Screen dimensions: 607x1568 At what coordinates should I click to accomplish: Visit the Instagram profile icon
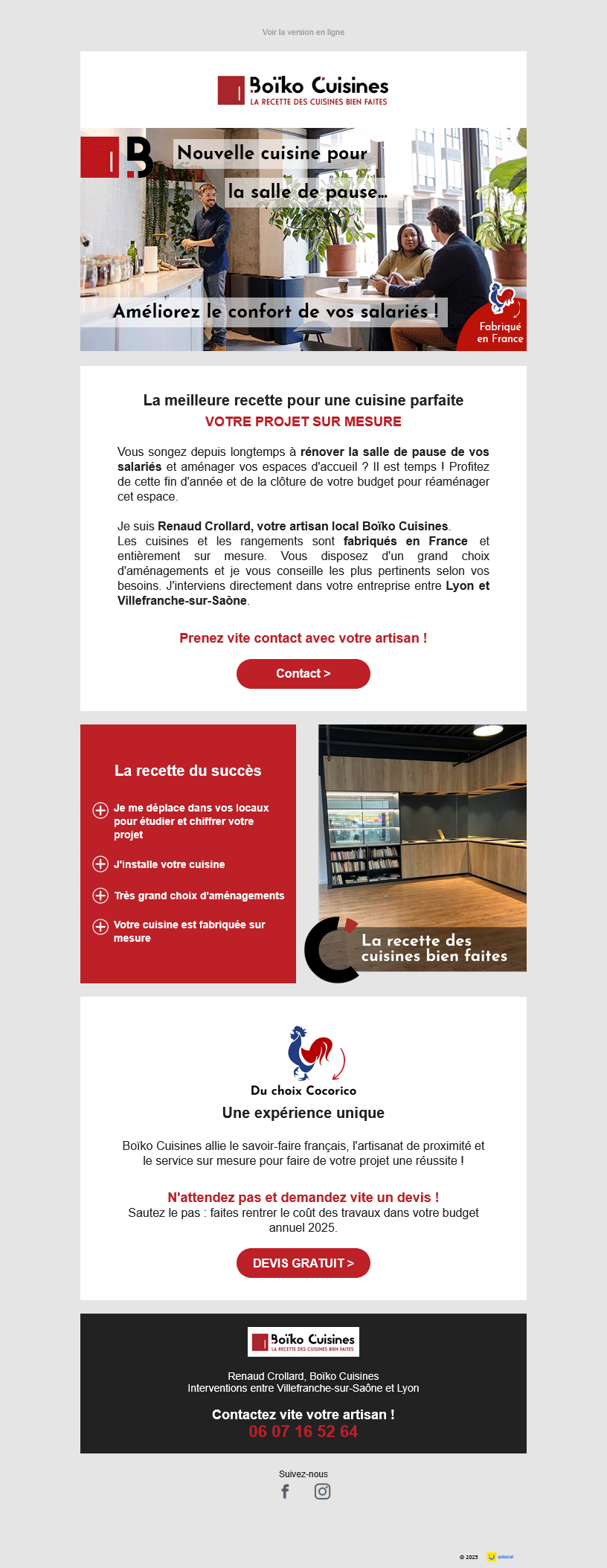click(x=322, y=1491)
